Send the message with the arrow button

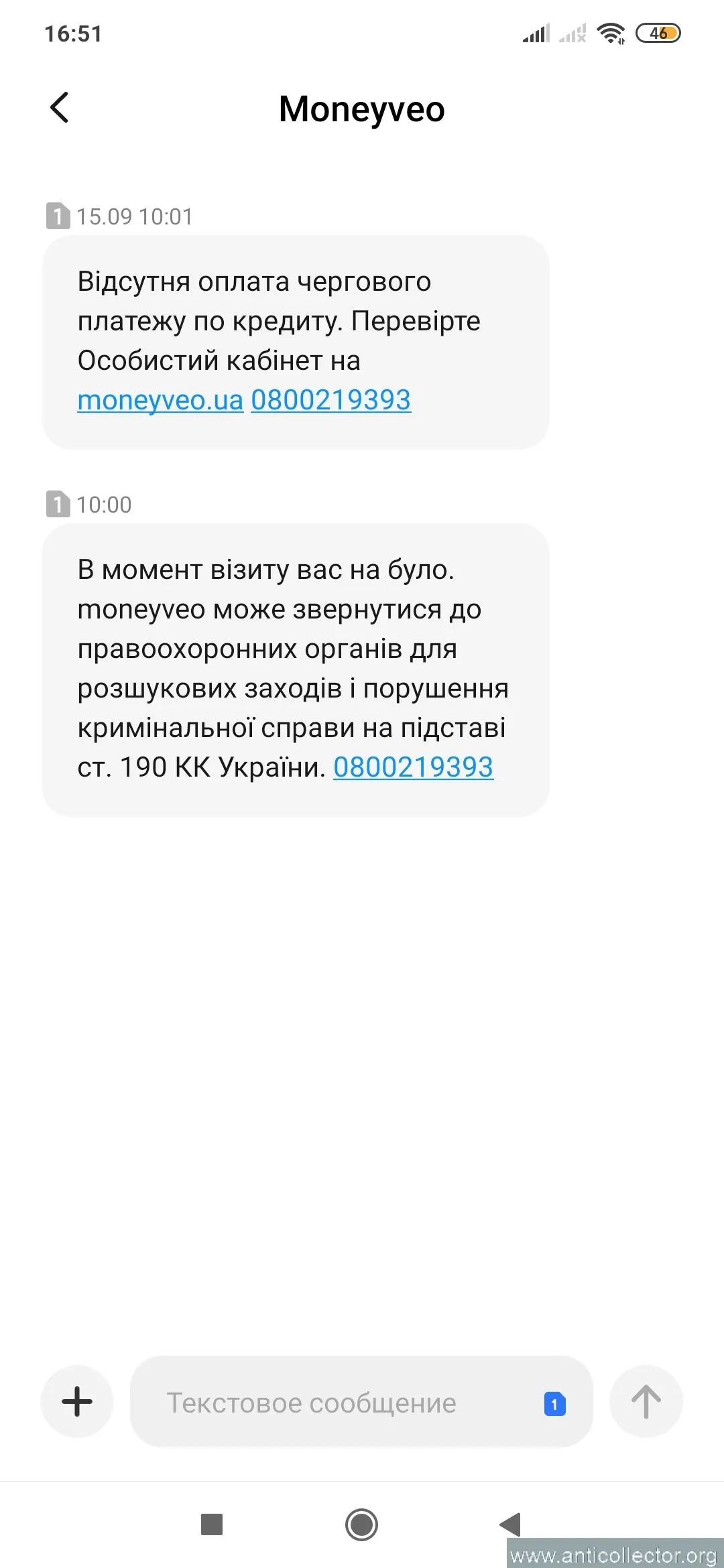646,1402
